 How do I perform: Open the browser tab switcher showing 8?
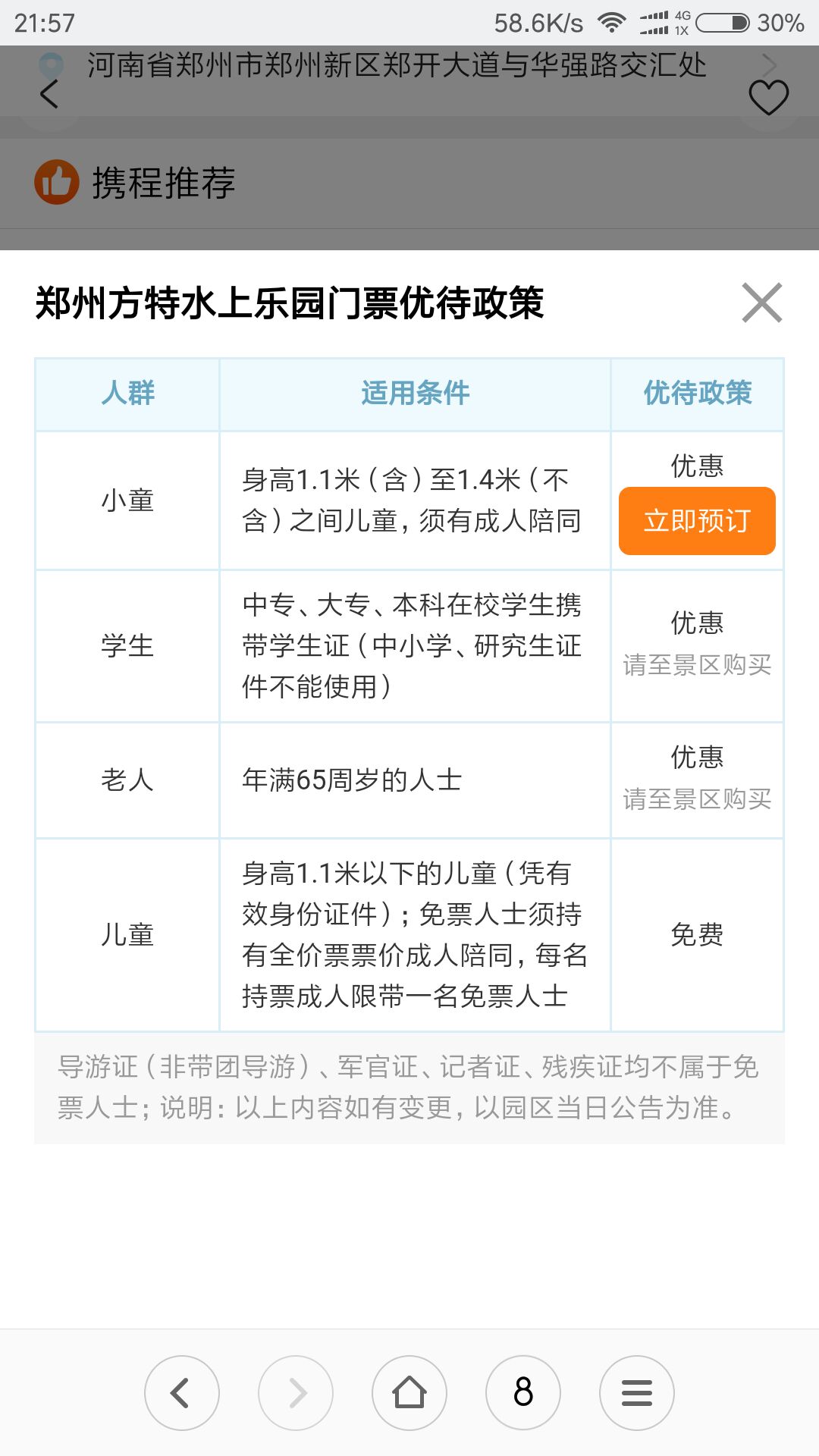523,1393
